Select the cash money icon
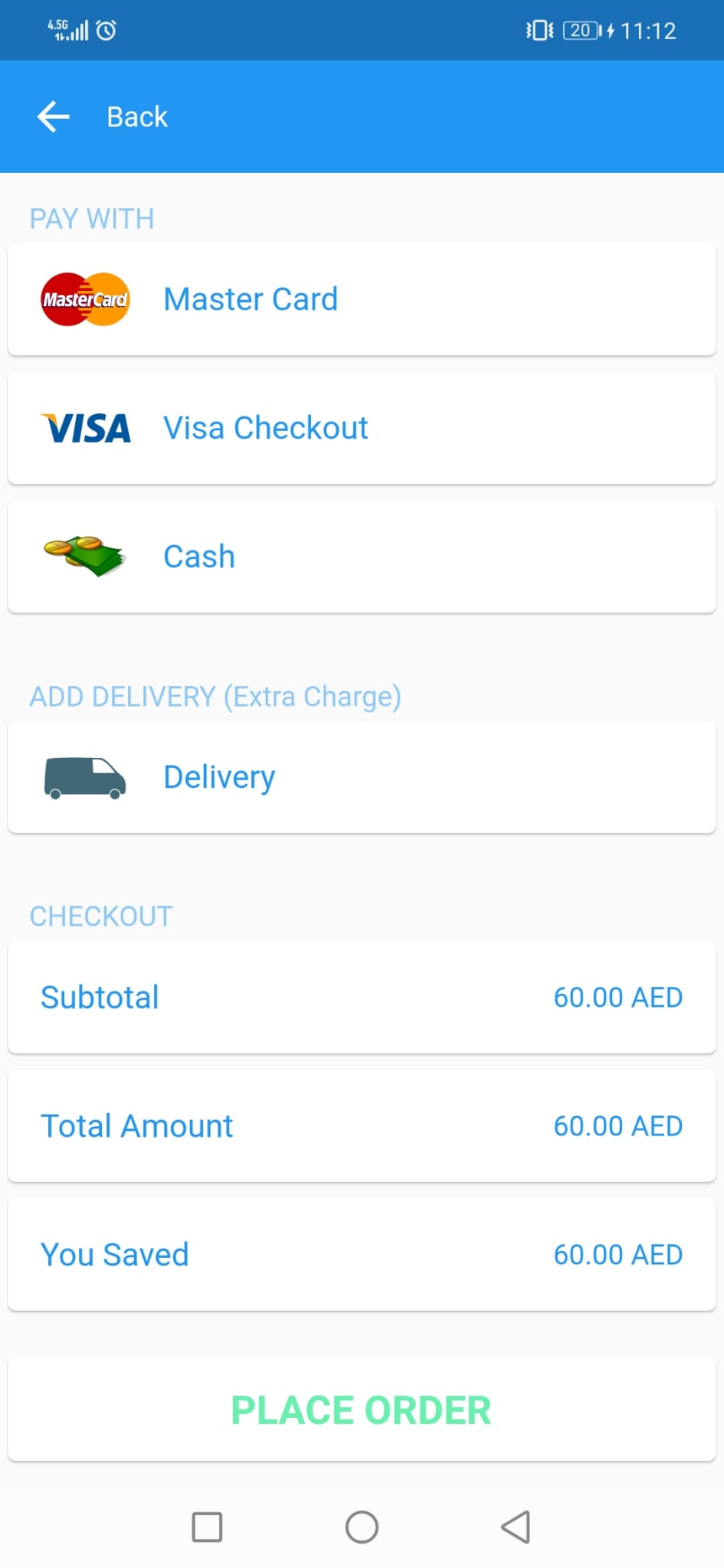The image size is (724, 1568). point(84,557)
